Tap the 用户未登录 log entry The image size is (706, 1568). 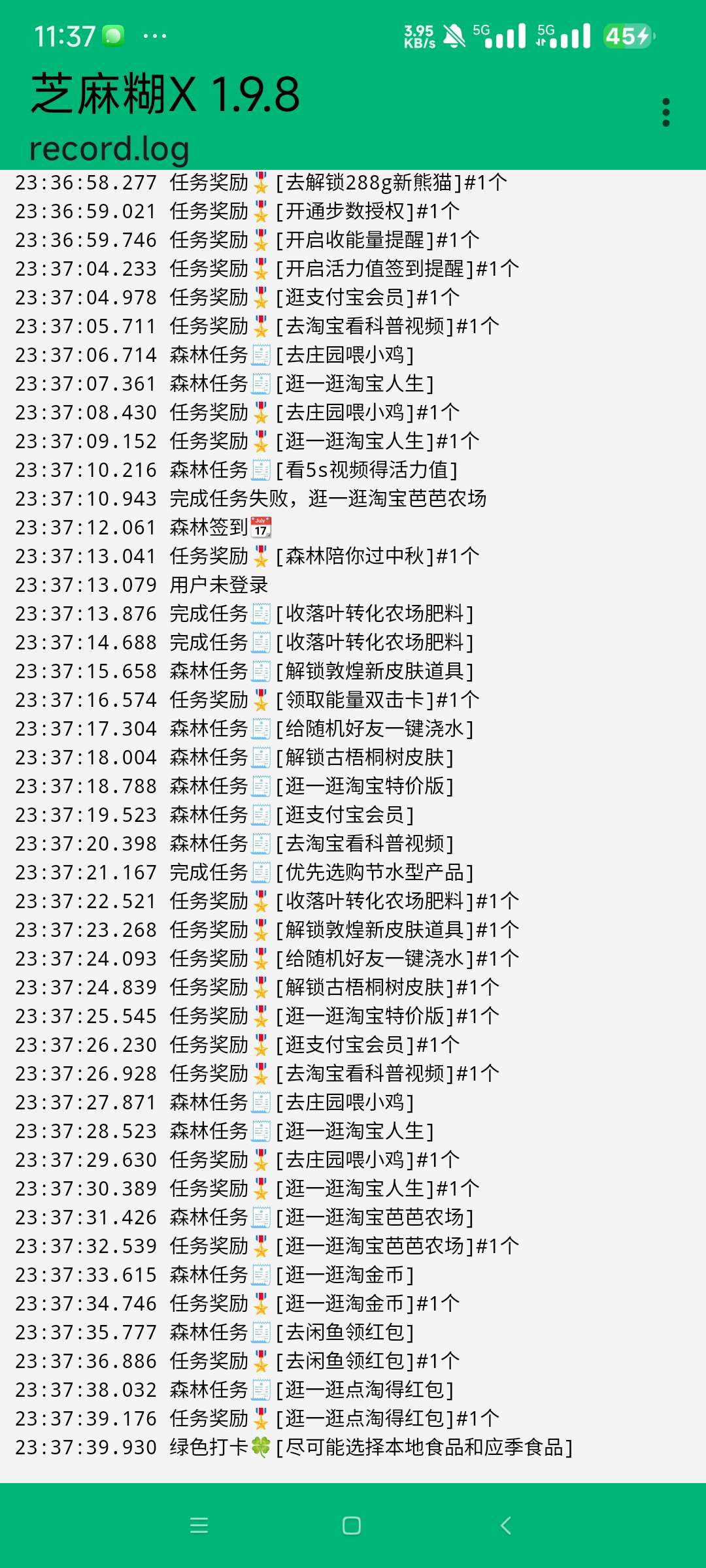(219, 585)
